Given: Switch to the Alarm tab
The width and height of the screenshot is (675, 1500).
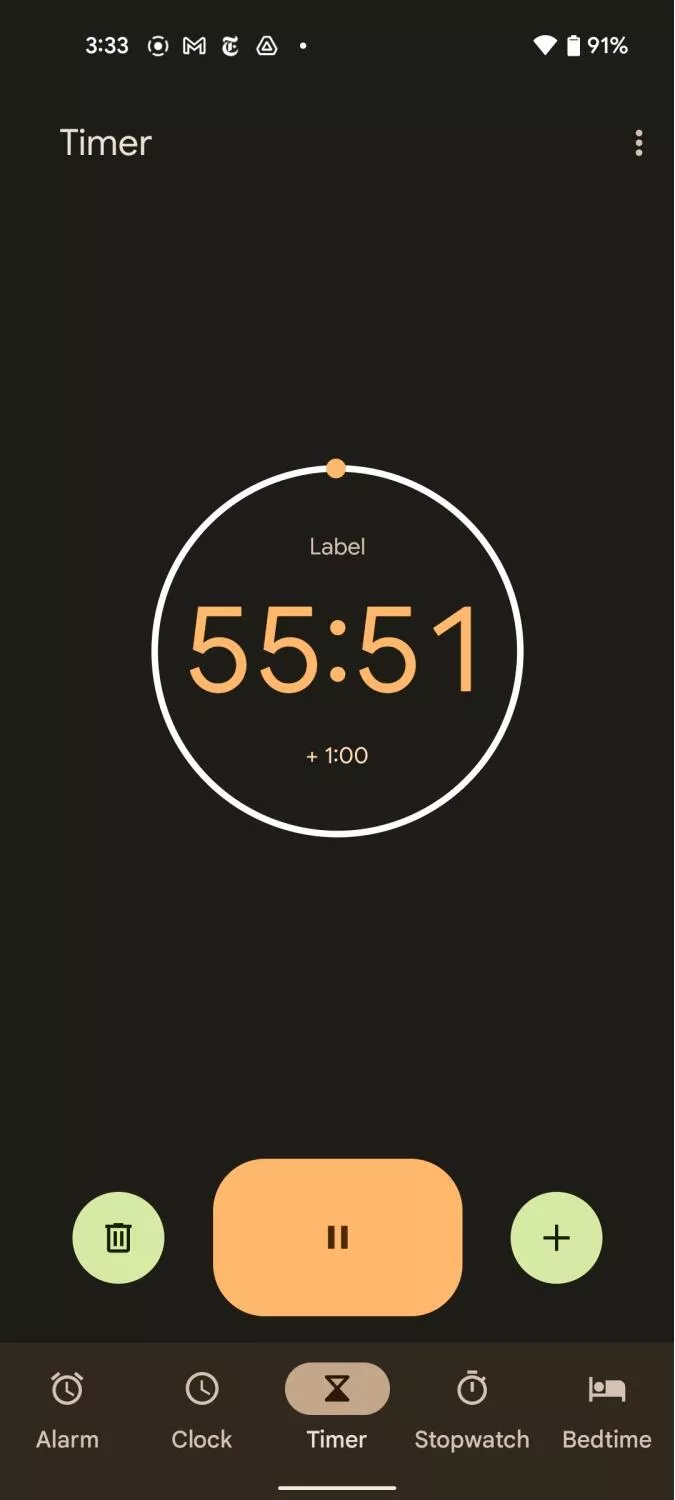Looking at the screenshot, I should click(x=67, y=1412).
